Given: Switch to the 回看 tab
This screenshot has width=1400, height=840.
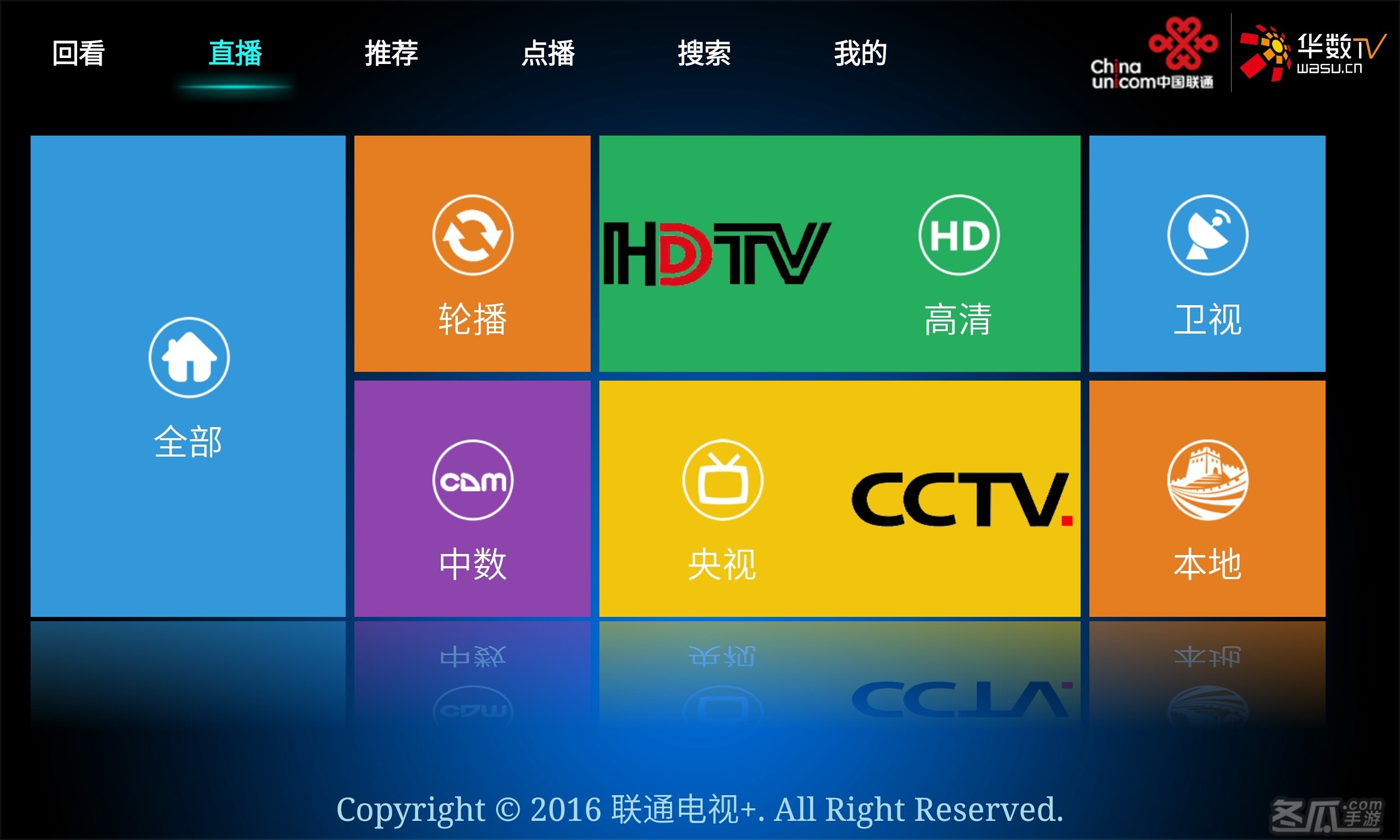Looking at the screenshot, I should pos(78,53).
